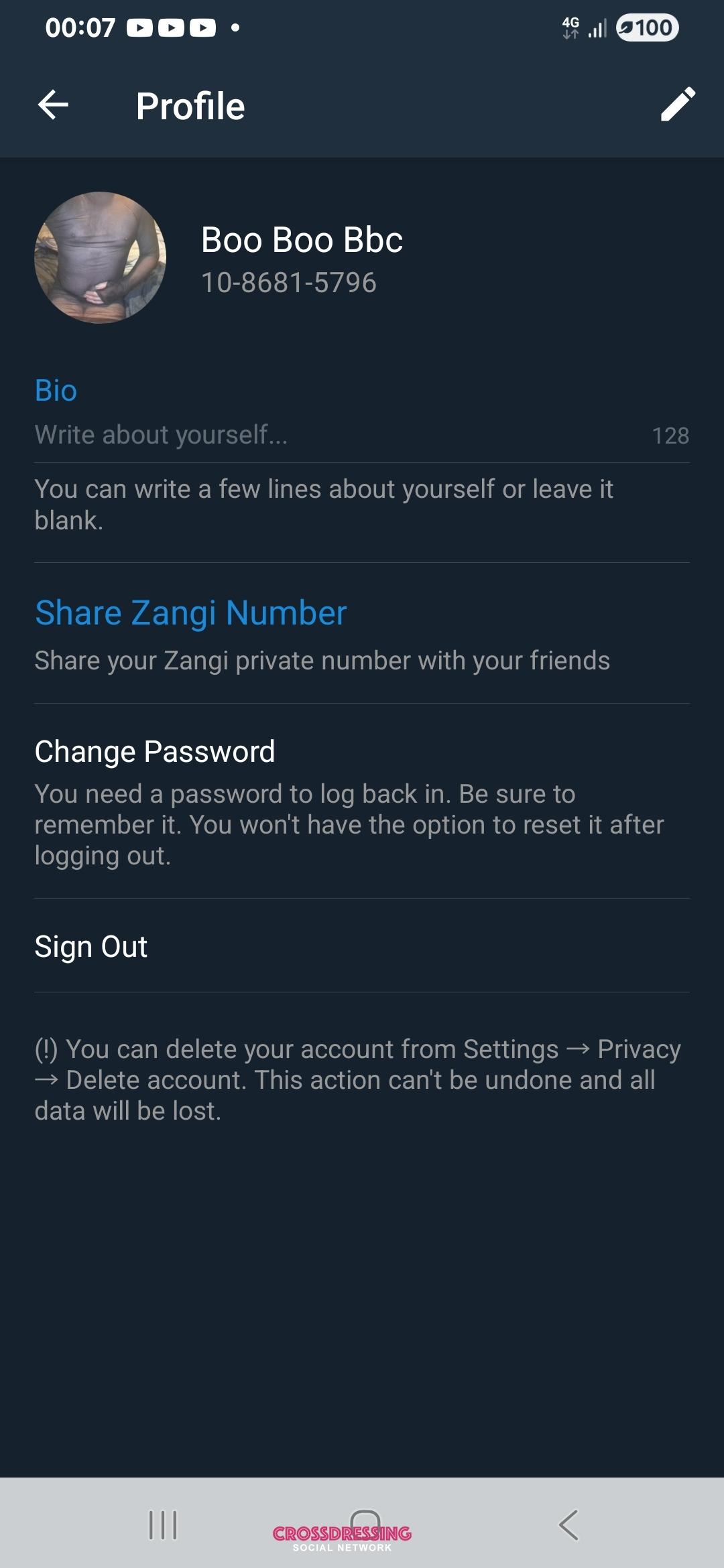Open Change Password
724x1568 pixels.
coord(155,752)
